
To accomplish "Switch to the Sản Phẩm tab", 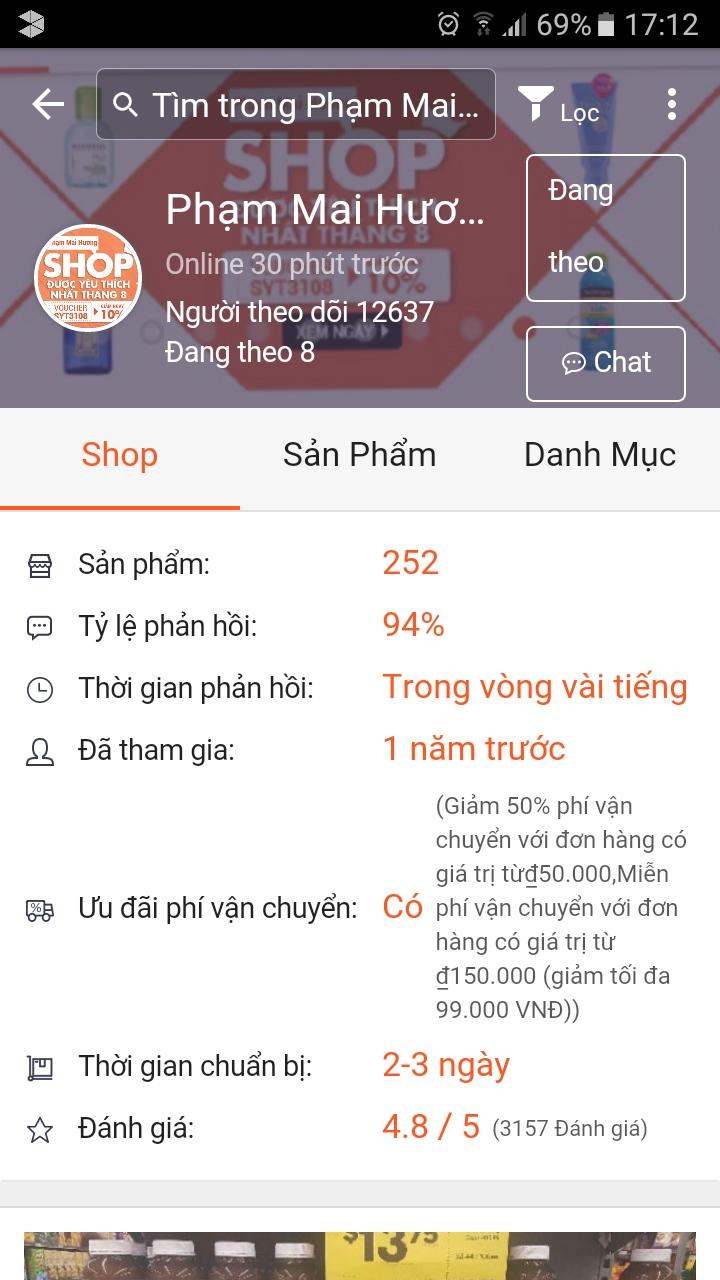I will coord(359,455).
